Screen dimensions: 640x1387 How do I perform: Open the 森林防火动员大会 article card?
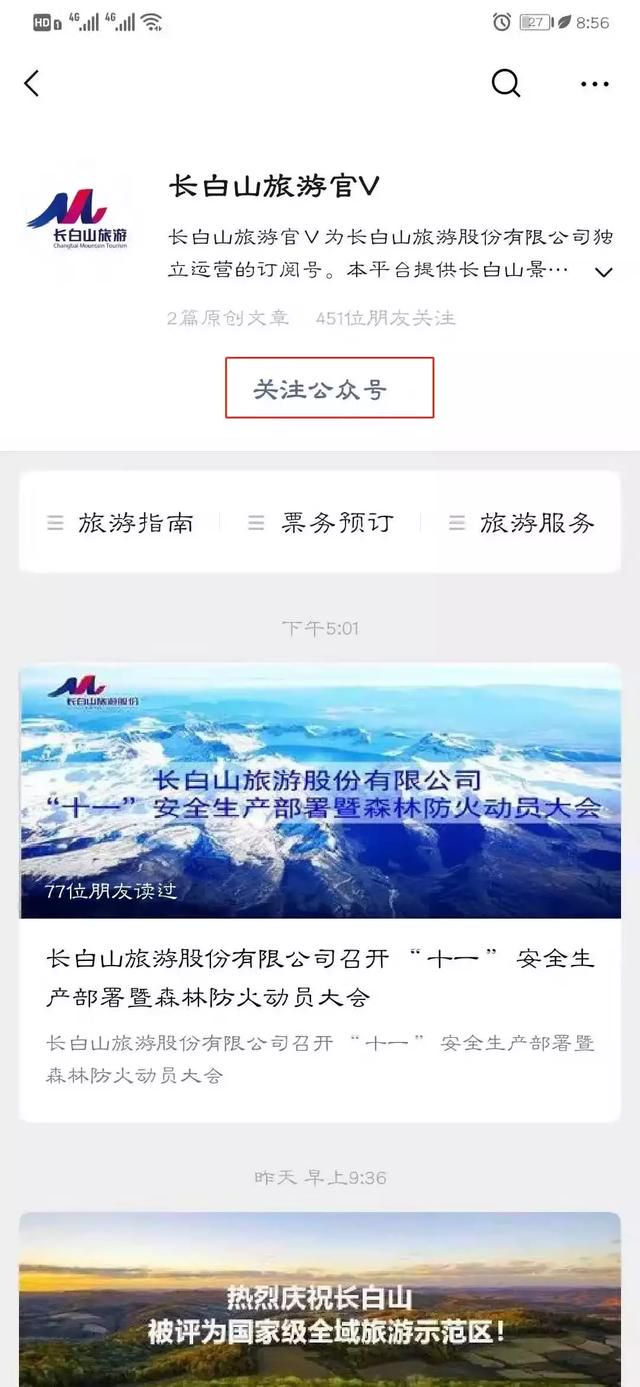pos(320,890)
